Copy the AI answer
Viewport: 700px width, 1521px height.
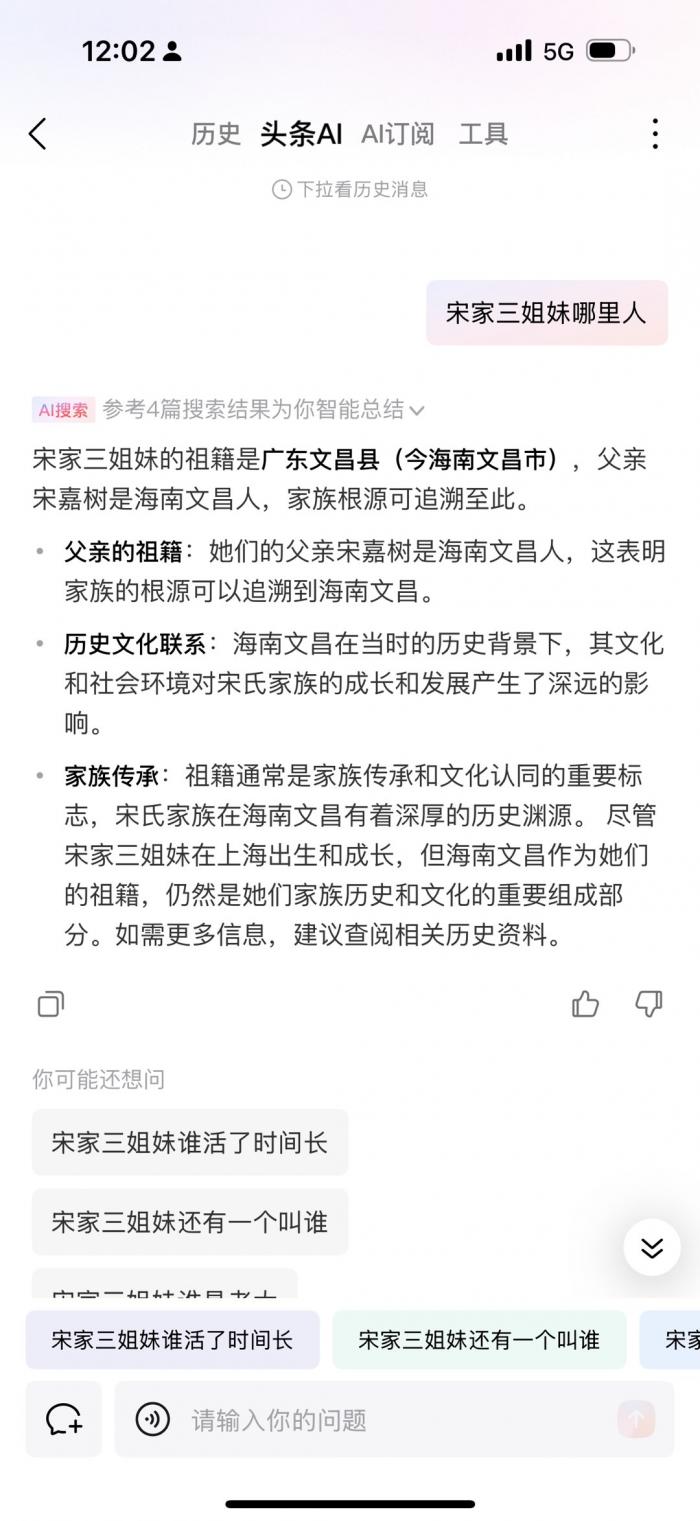(50, 1004)
